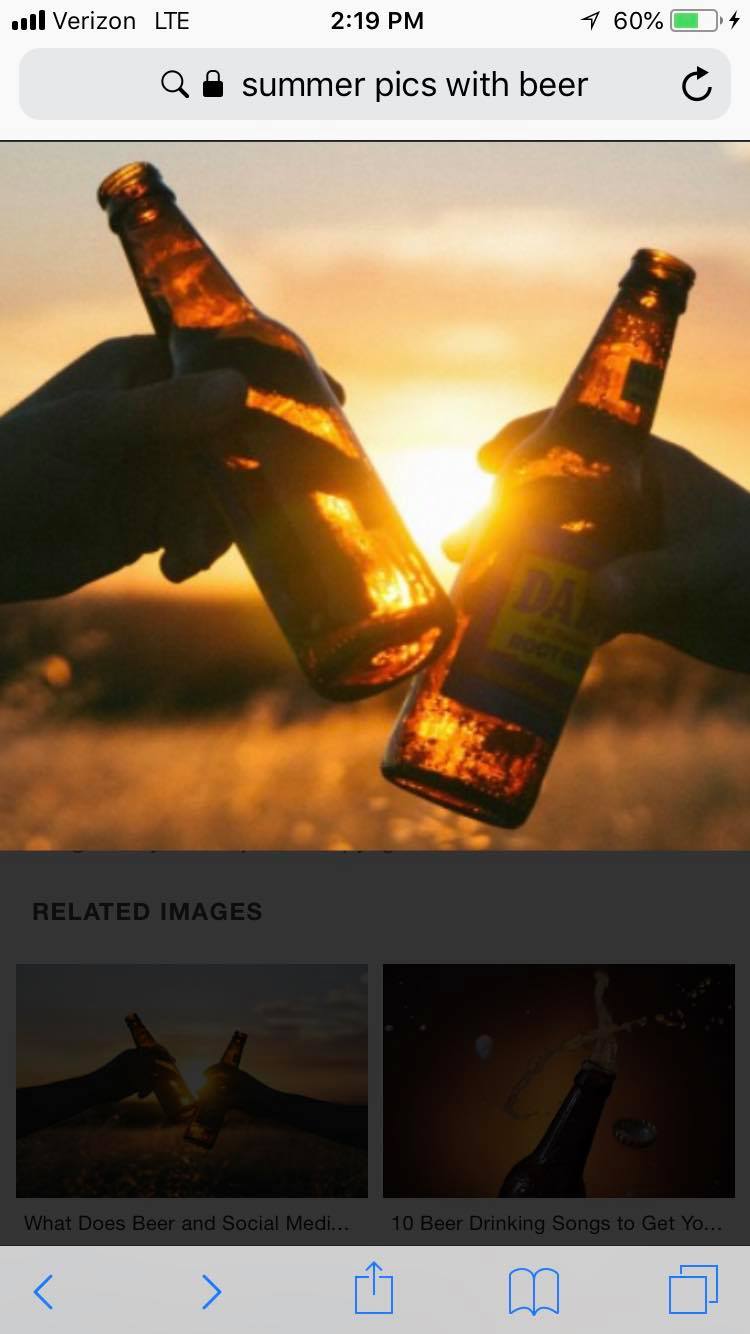Show all open Safari tabs
This screenshot has height=1334, width=750.
692,1290
